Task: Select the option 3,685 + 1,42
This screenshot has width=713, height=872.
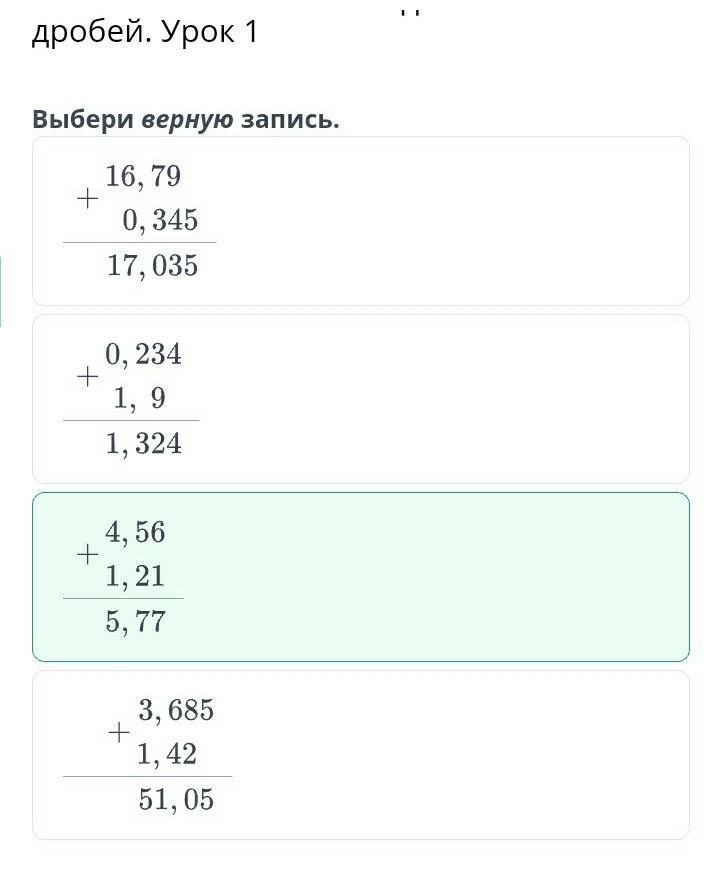Action: [x=361, y=755]
